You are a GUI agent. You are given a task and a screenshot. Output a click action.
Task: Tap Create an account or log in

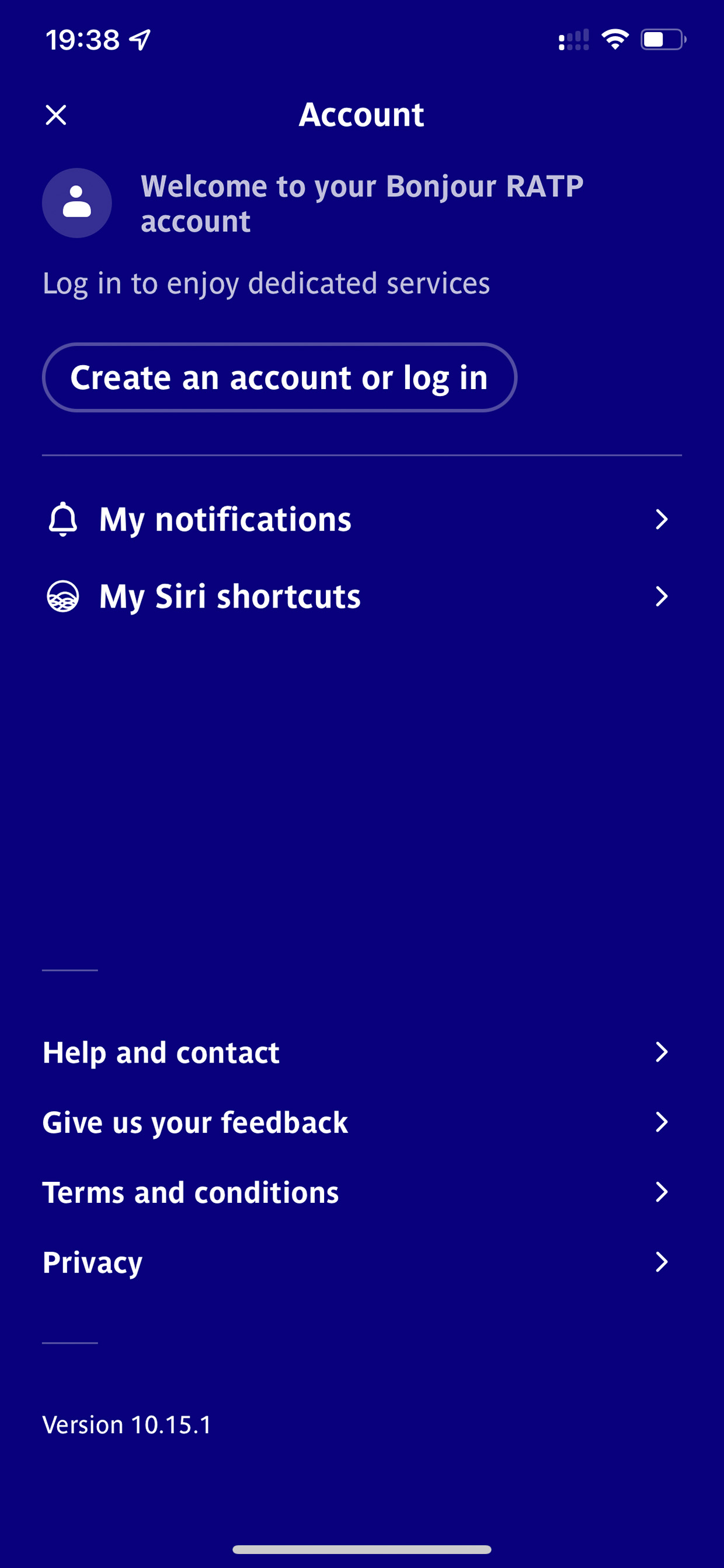point(279,377)
